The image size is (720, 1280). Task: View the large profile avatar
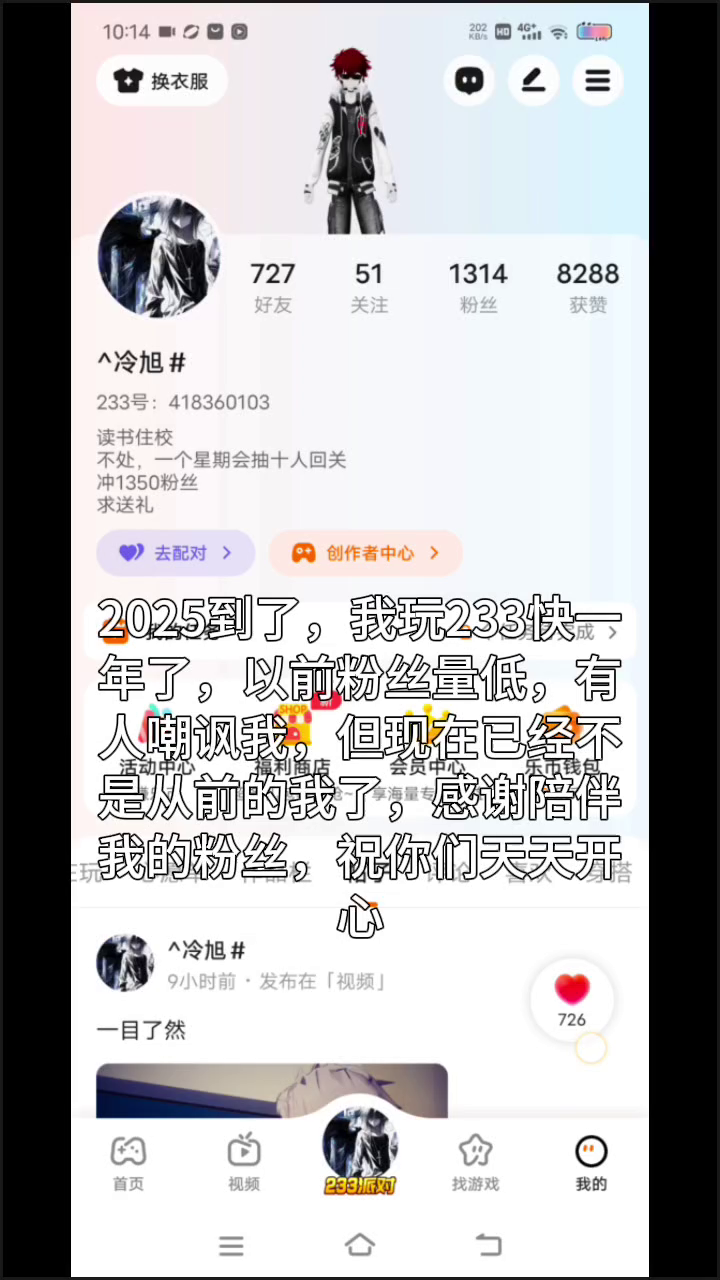click(159, 257)
